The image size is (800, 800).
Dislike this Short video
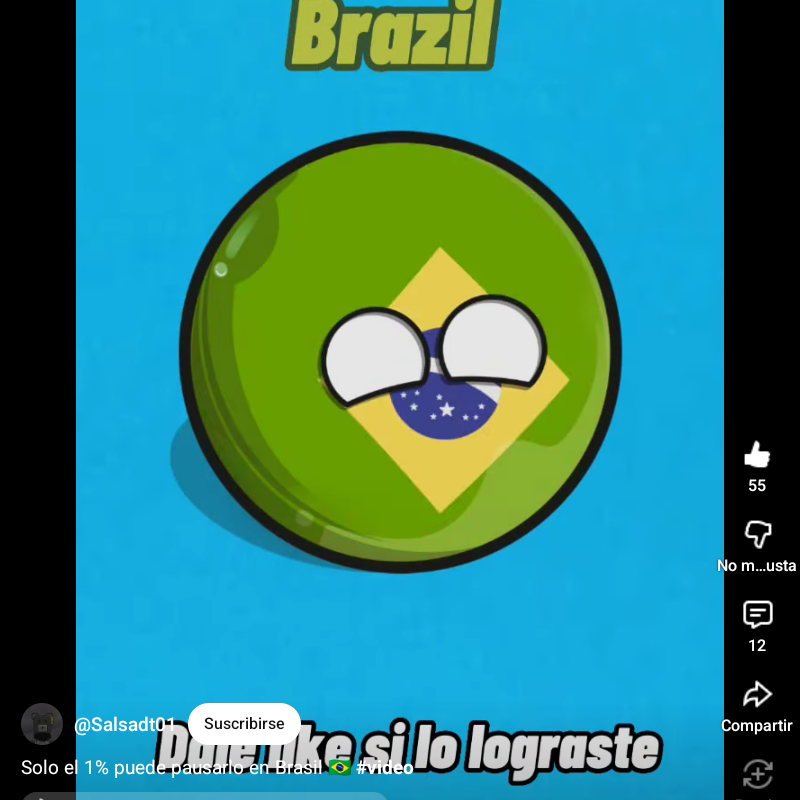[x=757, y=534]
